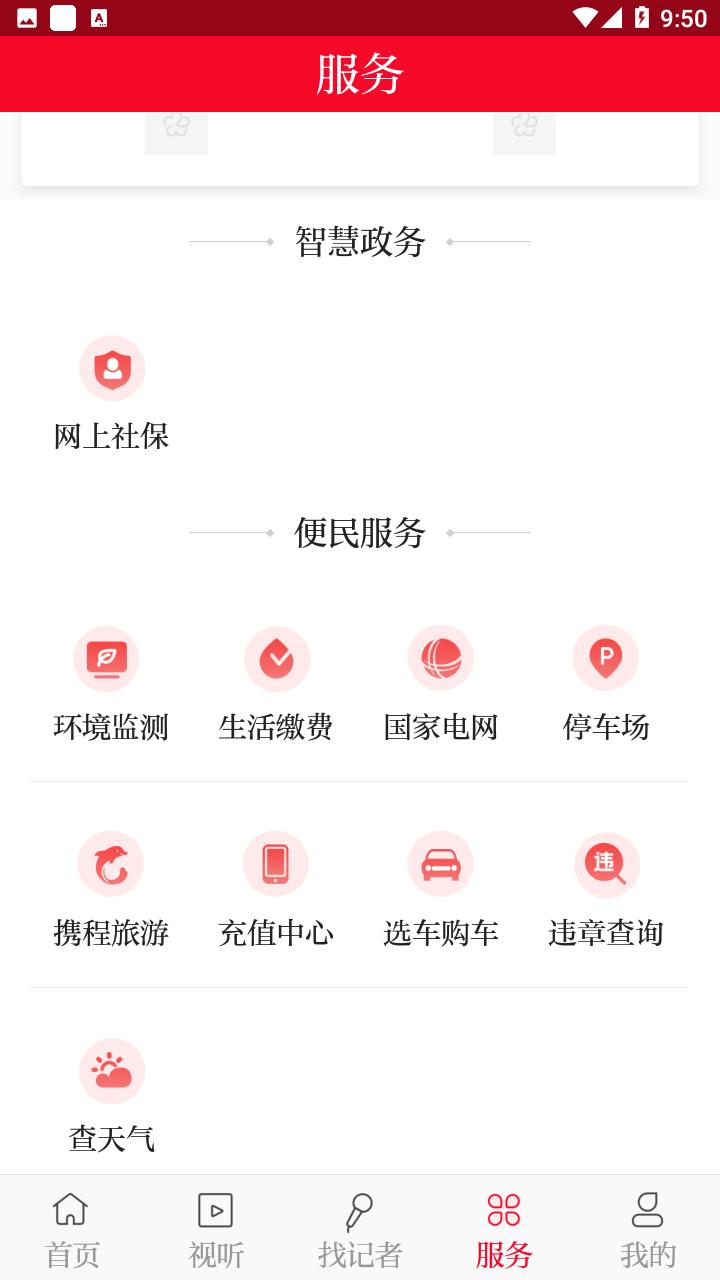This screenshot has height=1280, width=720.
Task: Switch to the 首页 tab
Action: coord(72,1229)
